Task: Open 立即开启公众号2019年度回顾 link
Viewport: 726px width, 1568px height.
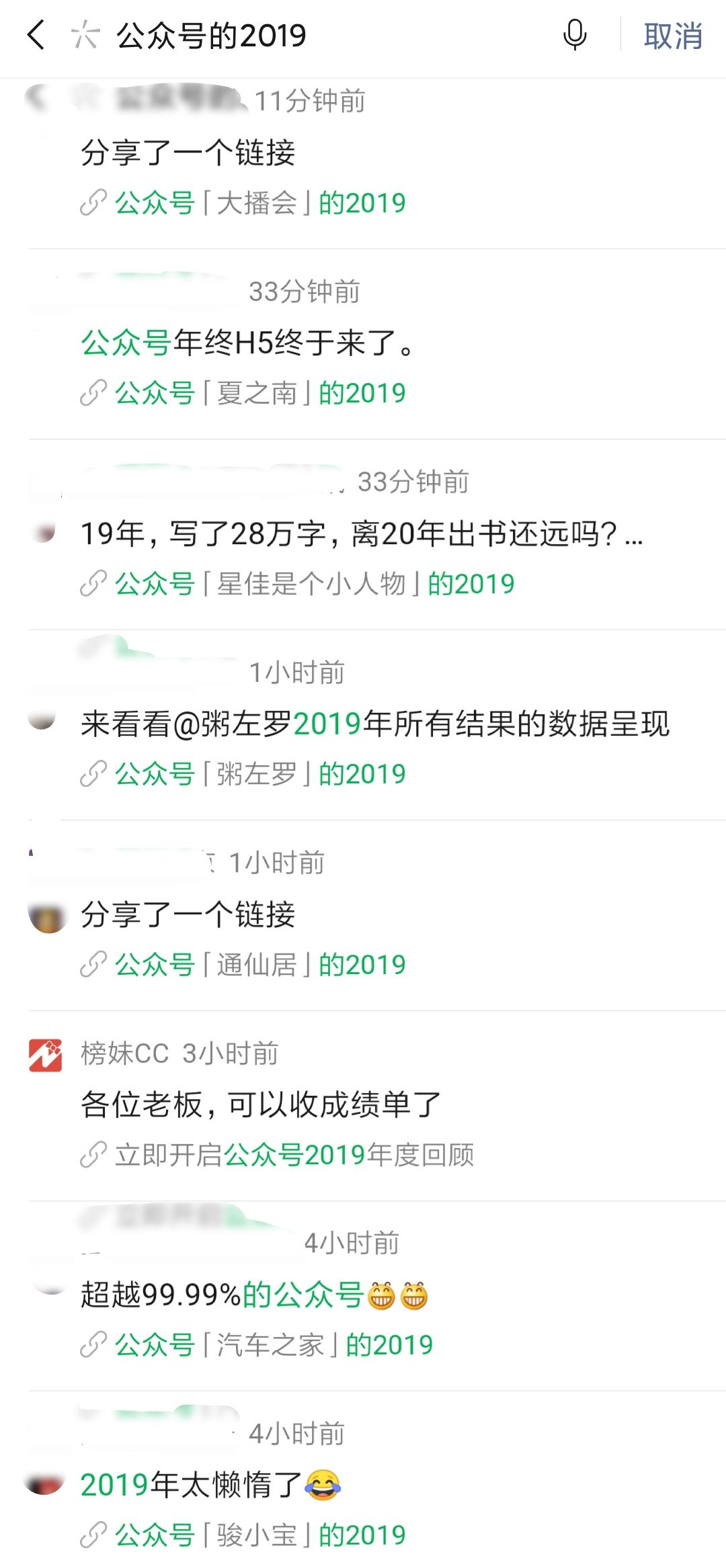Action: click(x=294, y=1155)
